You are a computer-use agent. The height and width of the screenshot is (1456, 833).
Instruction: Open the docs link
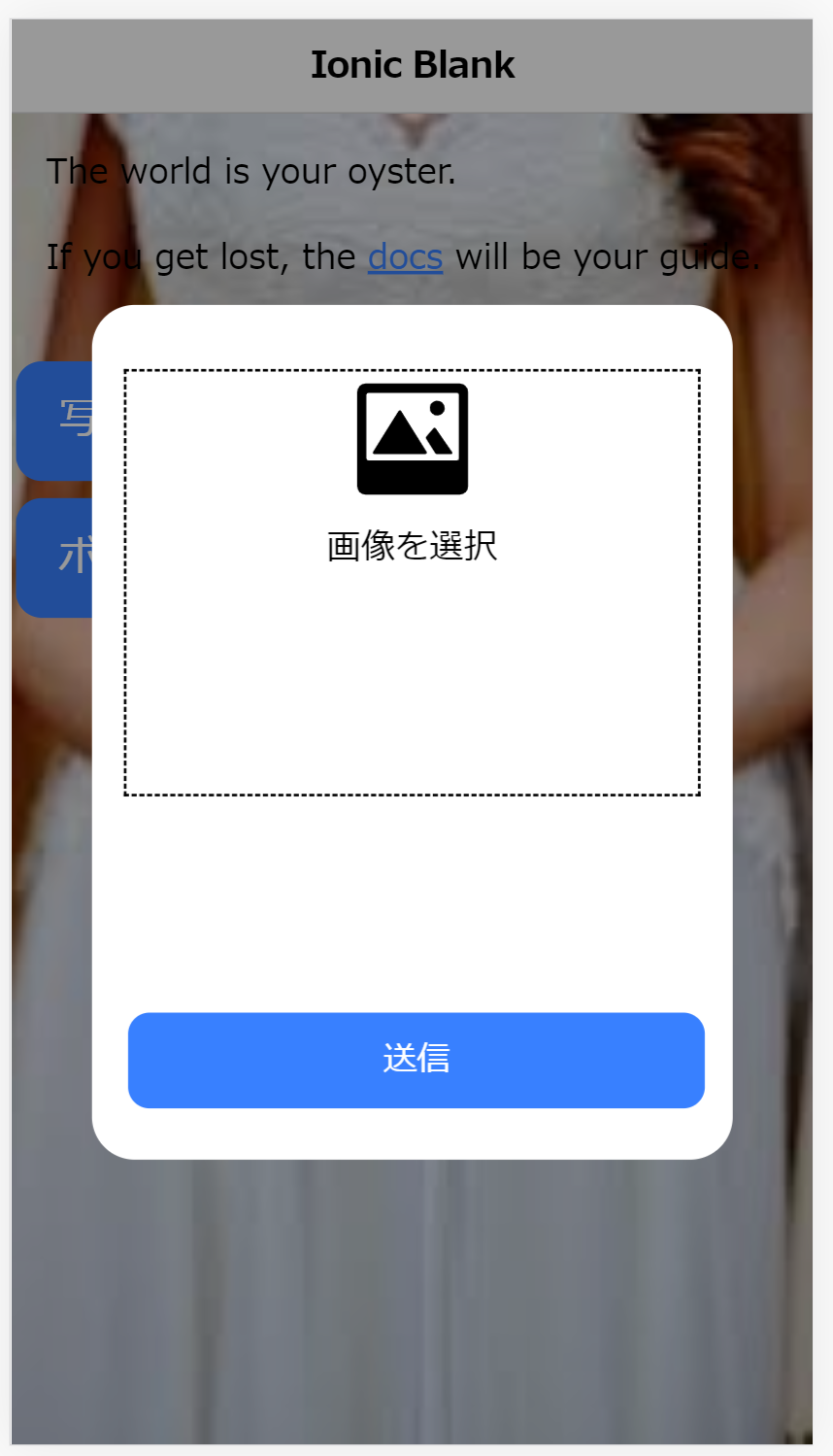pyautogui.click(x=405, y=257)
